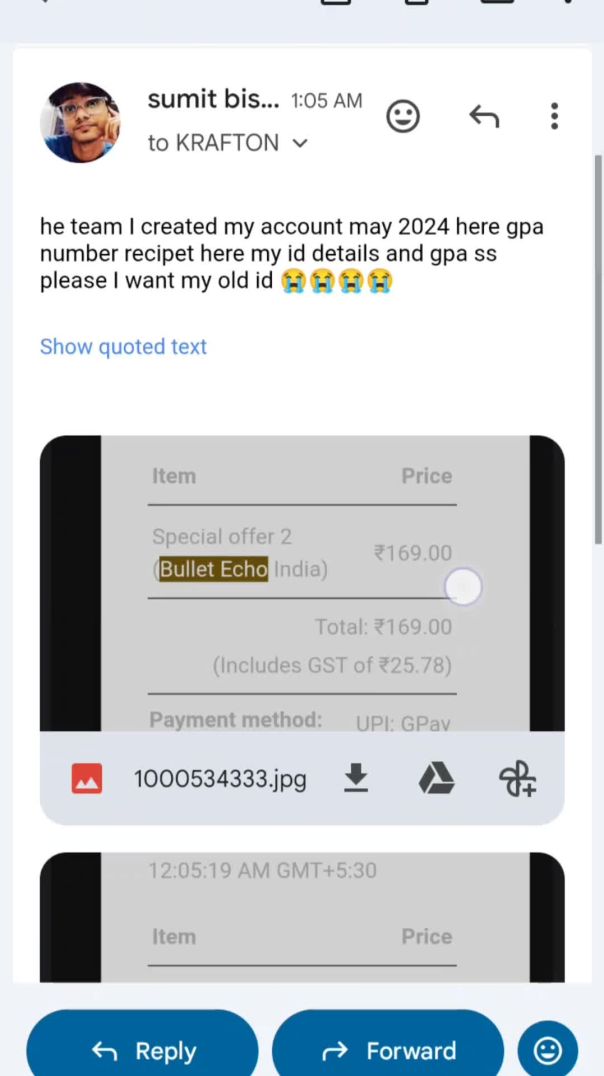The width and height of the screenshot is (604, 1076).
Task: Add 1000534333.jpg to Google Photos
Action: 517,778
